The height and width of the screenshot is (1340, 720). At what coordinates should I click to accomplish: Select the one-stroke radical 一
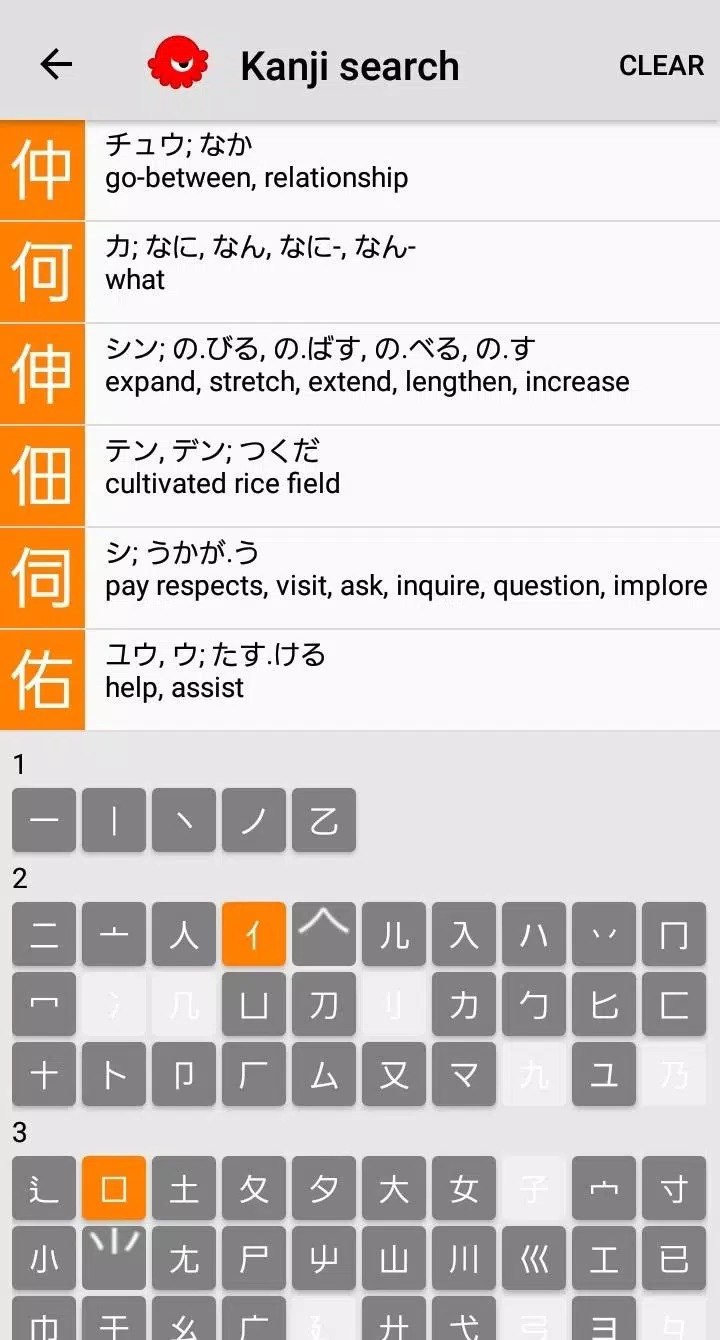tap(44, 820)
